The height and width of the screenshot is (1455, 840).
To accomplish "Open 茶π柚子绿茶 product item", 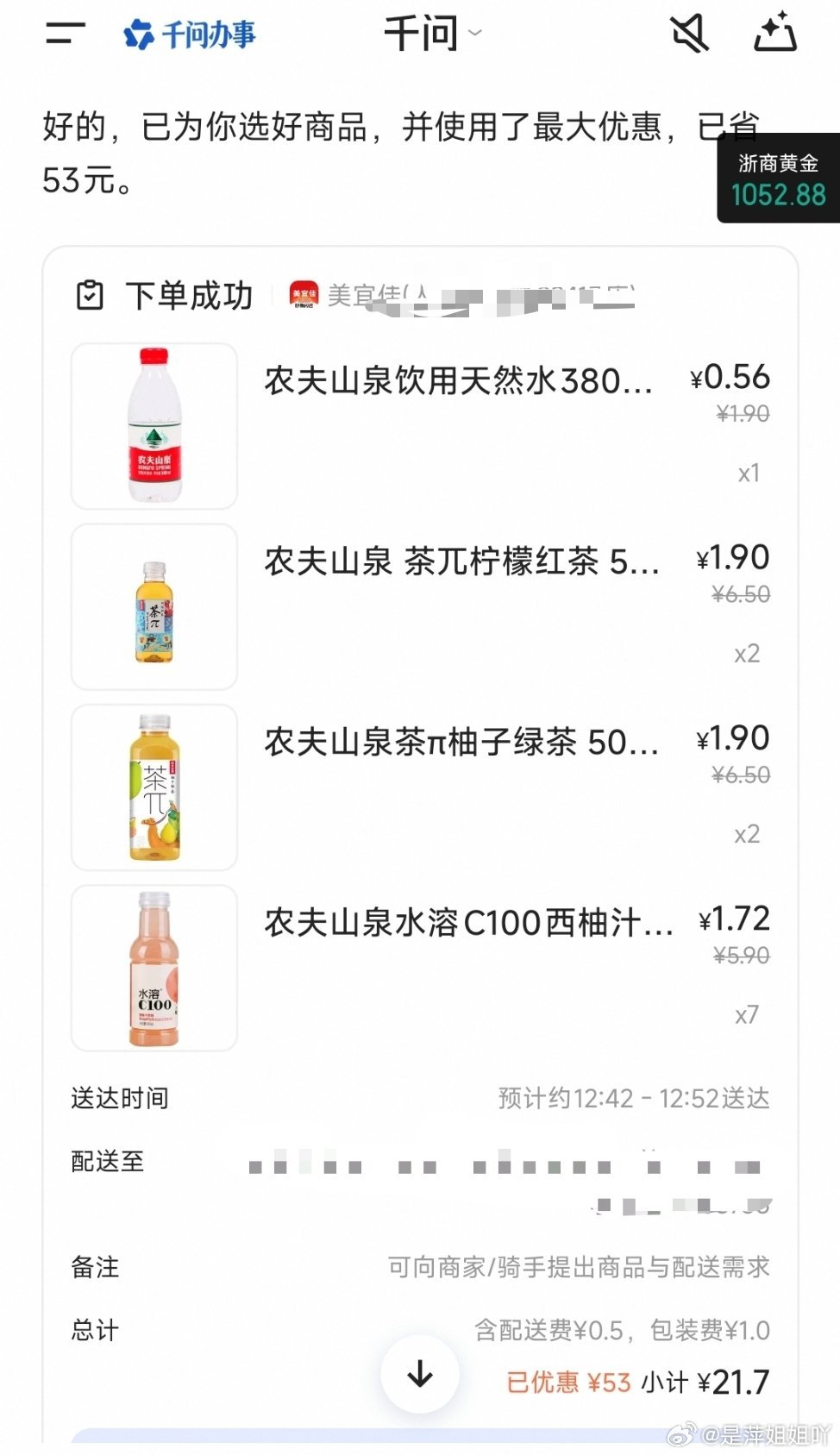I will (x=461, y=742).
